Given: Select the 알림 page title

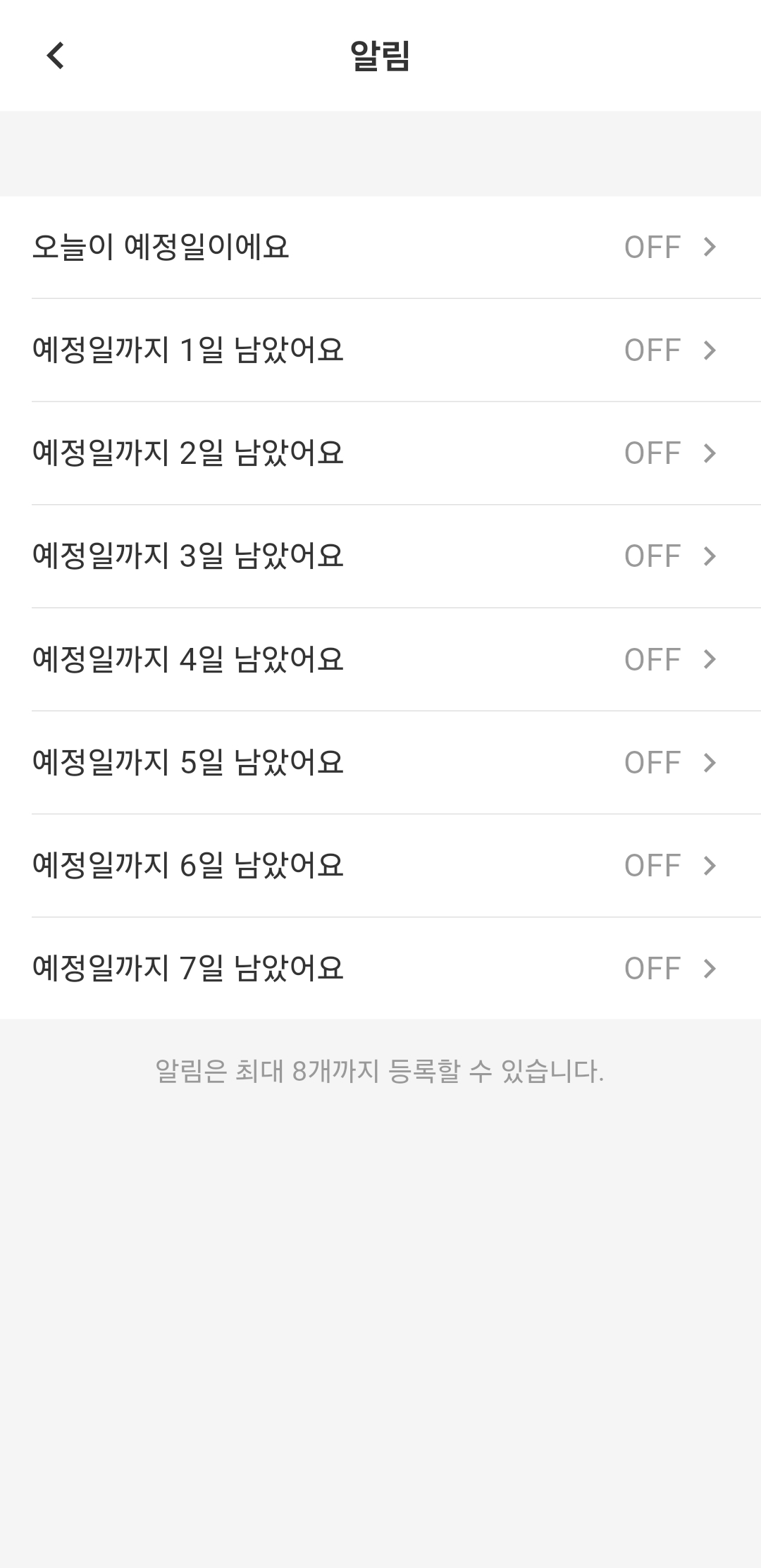Looking at the screenshot, I should (x=380, y=56).
